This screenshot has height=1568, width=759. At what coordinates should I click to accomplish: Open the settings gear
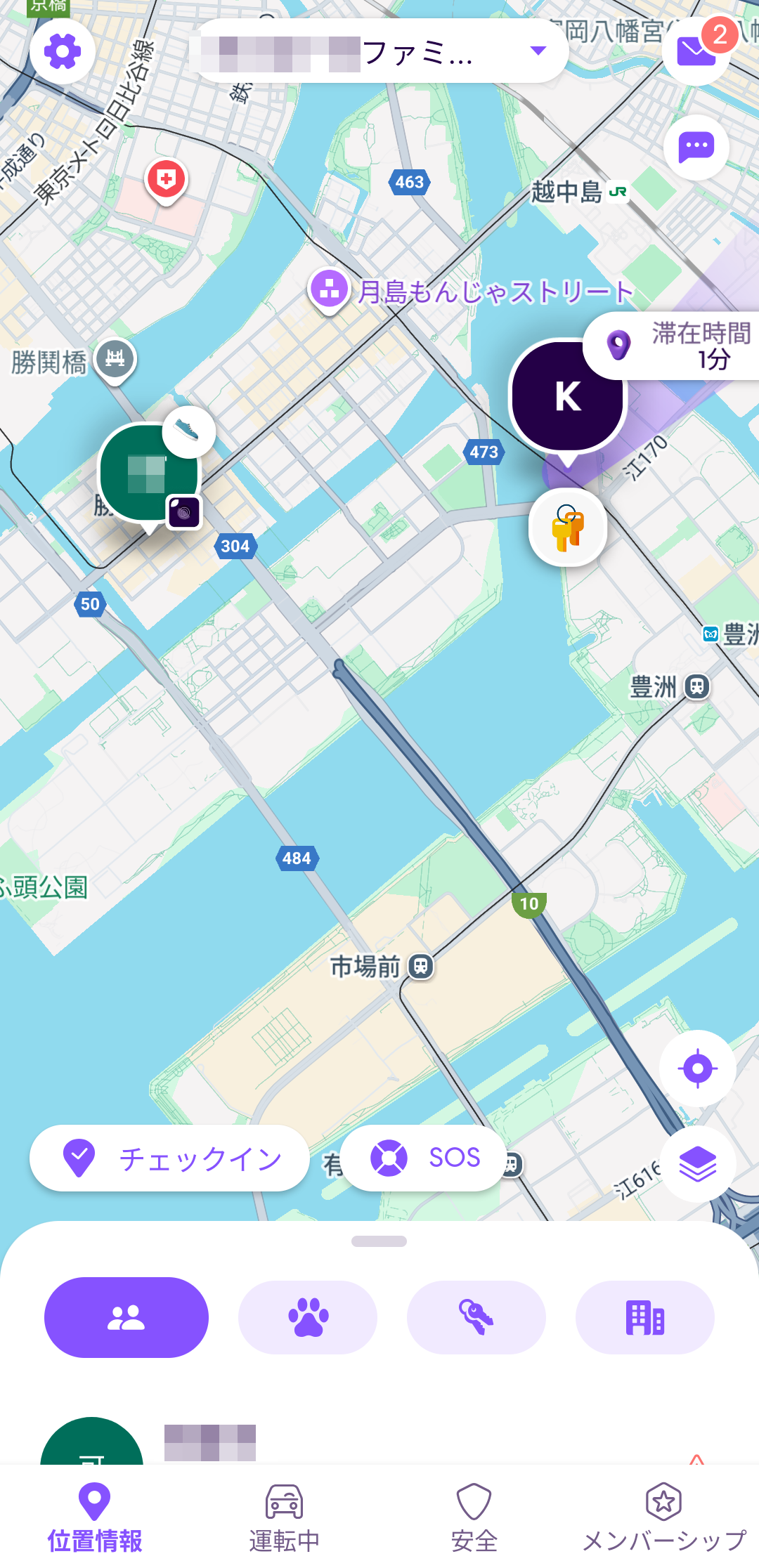click(63, 52)
